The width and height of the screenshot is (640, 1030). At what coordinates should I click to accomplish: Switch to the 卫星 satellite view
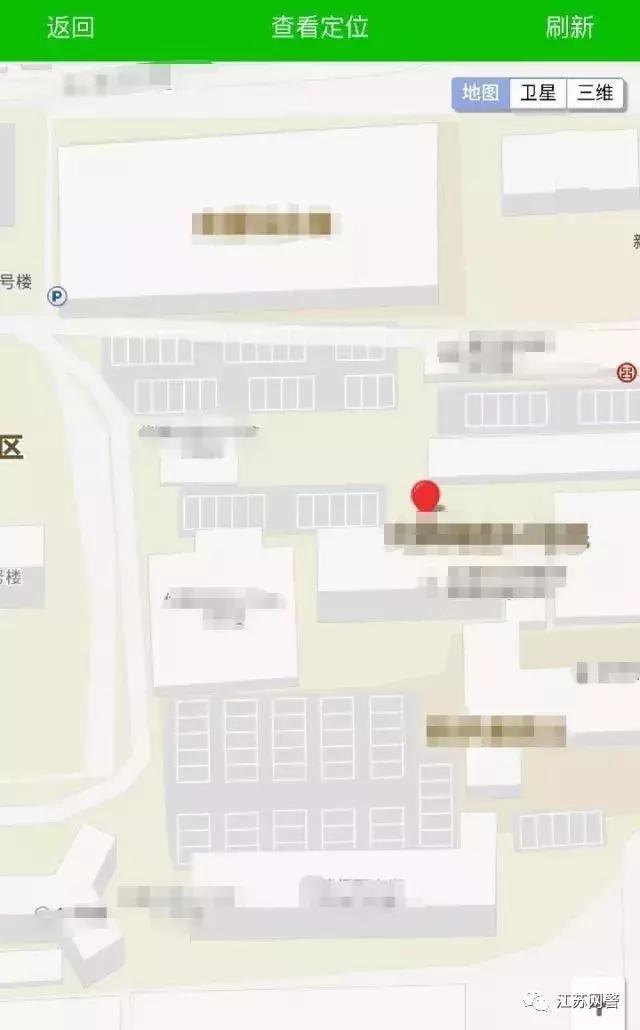coord(538,93)
